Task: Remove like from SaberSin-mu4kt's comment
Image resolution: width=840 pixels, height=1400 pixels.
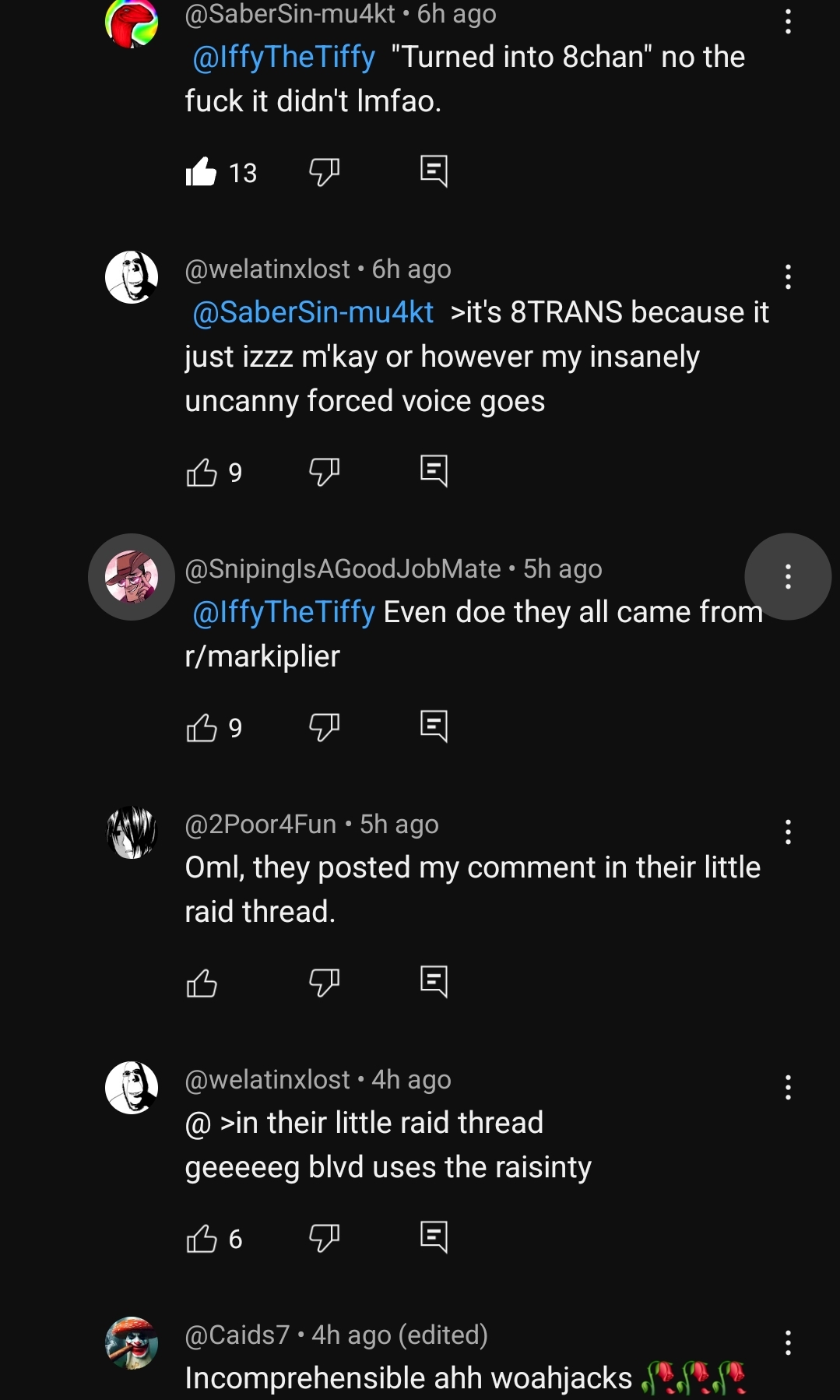Action: pos(201,172)
